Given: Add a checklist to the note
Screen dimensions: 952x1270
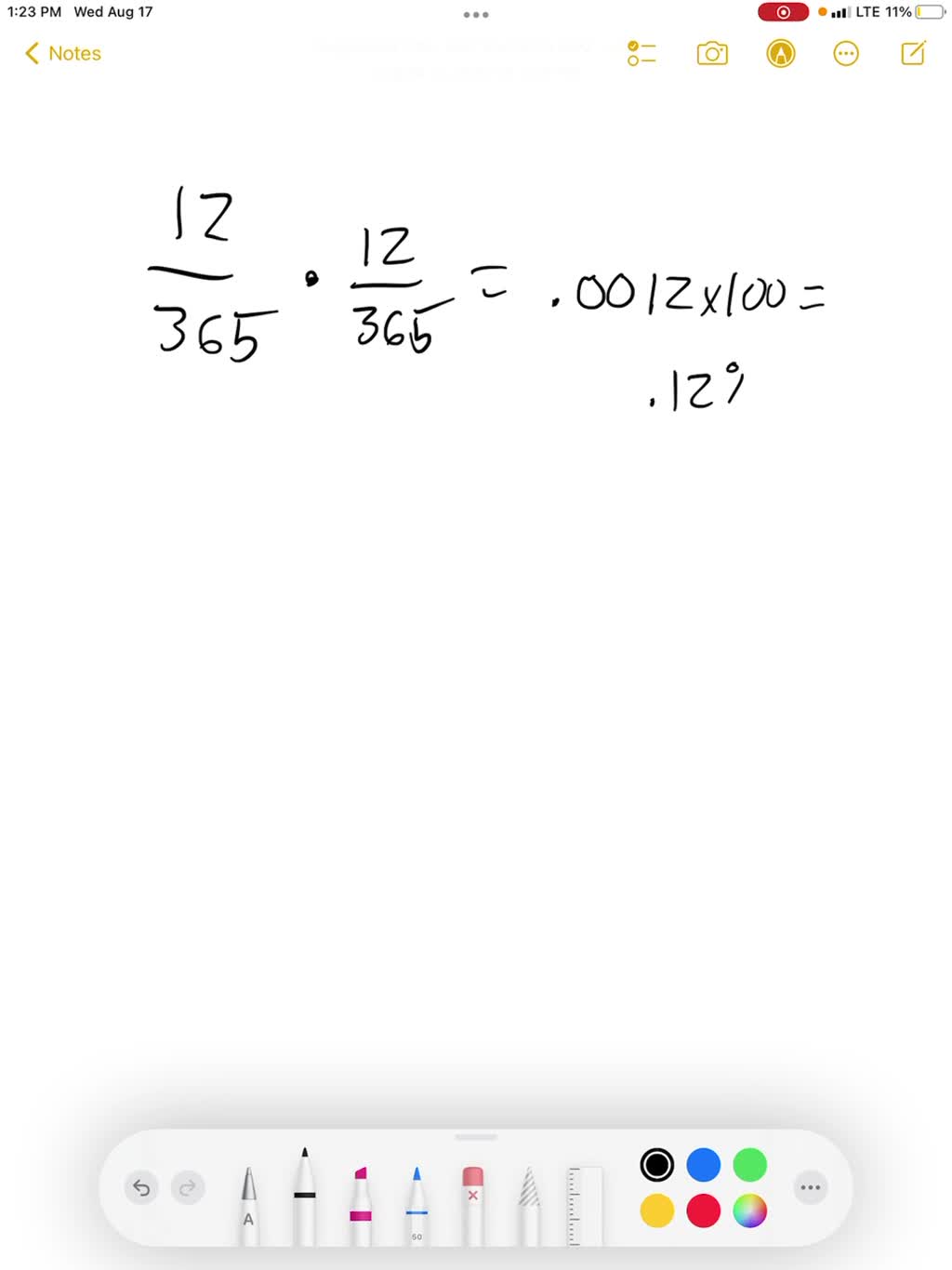Looking at the screenshot, I should point(641,54).
